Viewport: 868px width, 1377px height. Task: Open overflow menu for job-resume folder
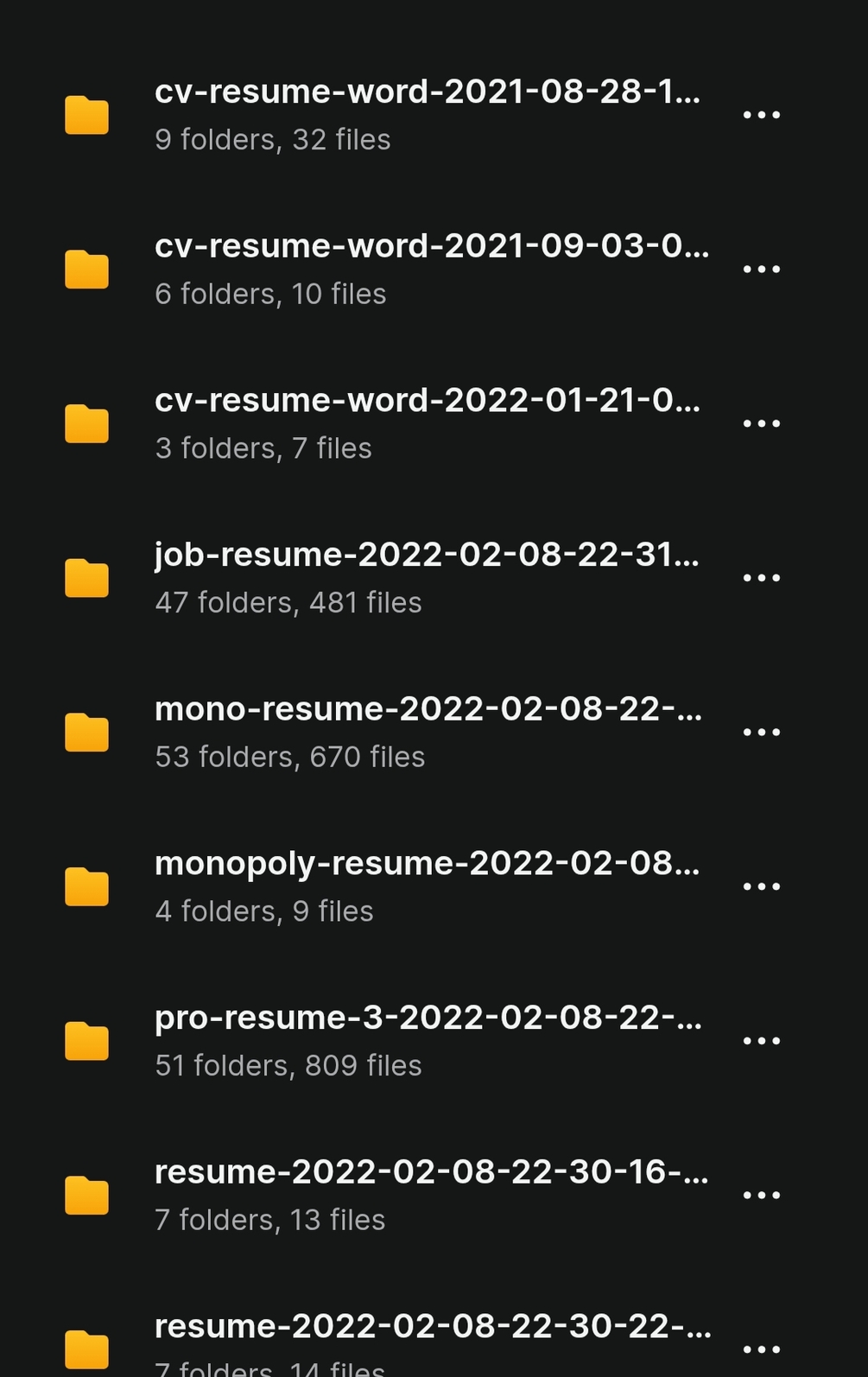(x=761, y=577)
